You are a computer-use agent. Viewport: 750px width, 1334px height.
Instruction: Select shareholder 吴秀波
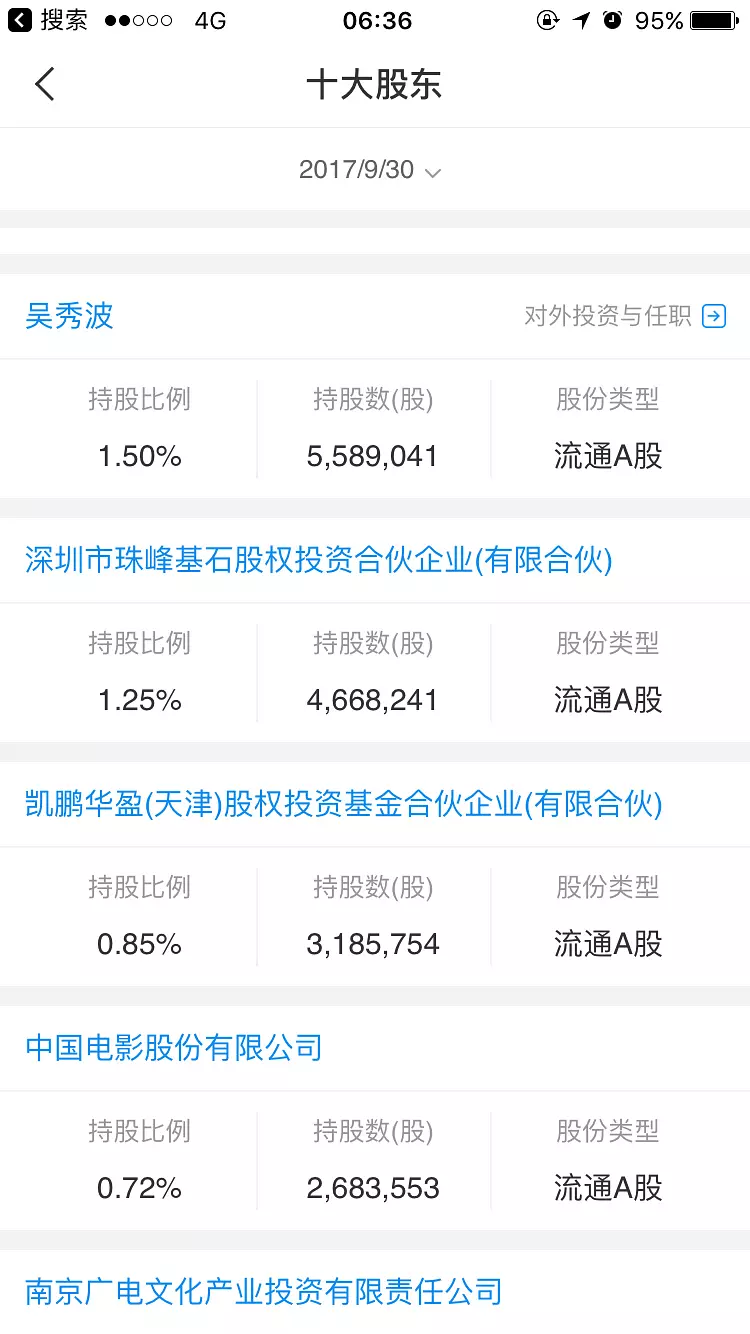[x=69, y=316]
